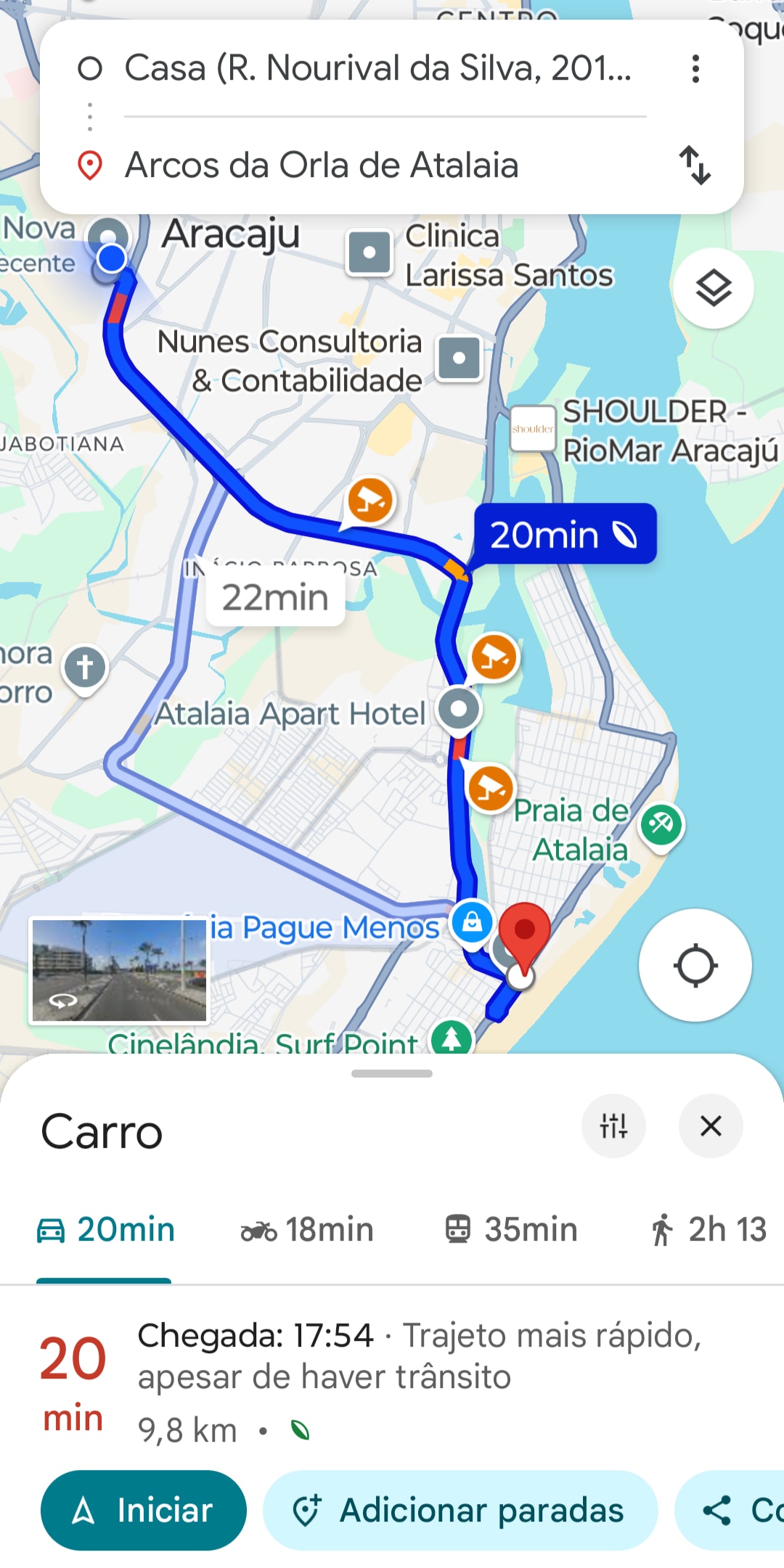Open Atalaia Apart Hotel marker
Image resolution: width=784 pixels, height=1568 pixels.
pyautogui.click(x=459, y=709)
